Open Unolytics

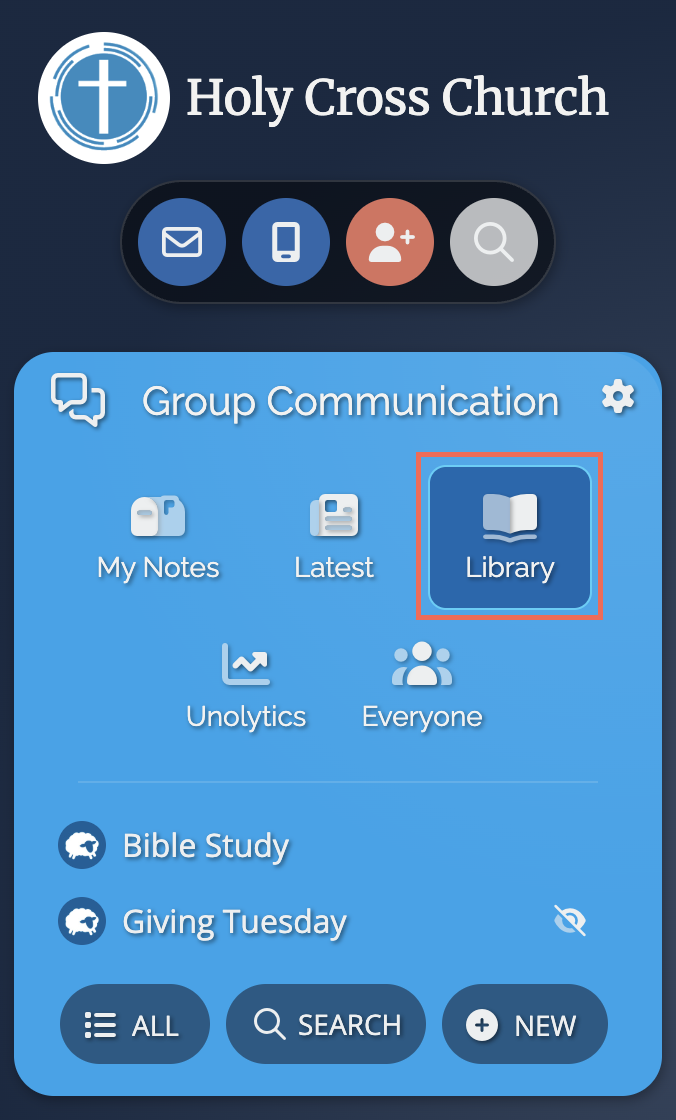click(x=246, y=687)
